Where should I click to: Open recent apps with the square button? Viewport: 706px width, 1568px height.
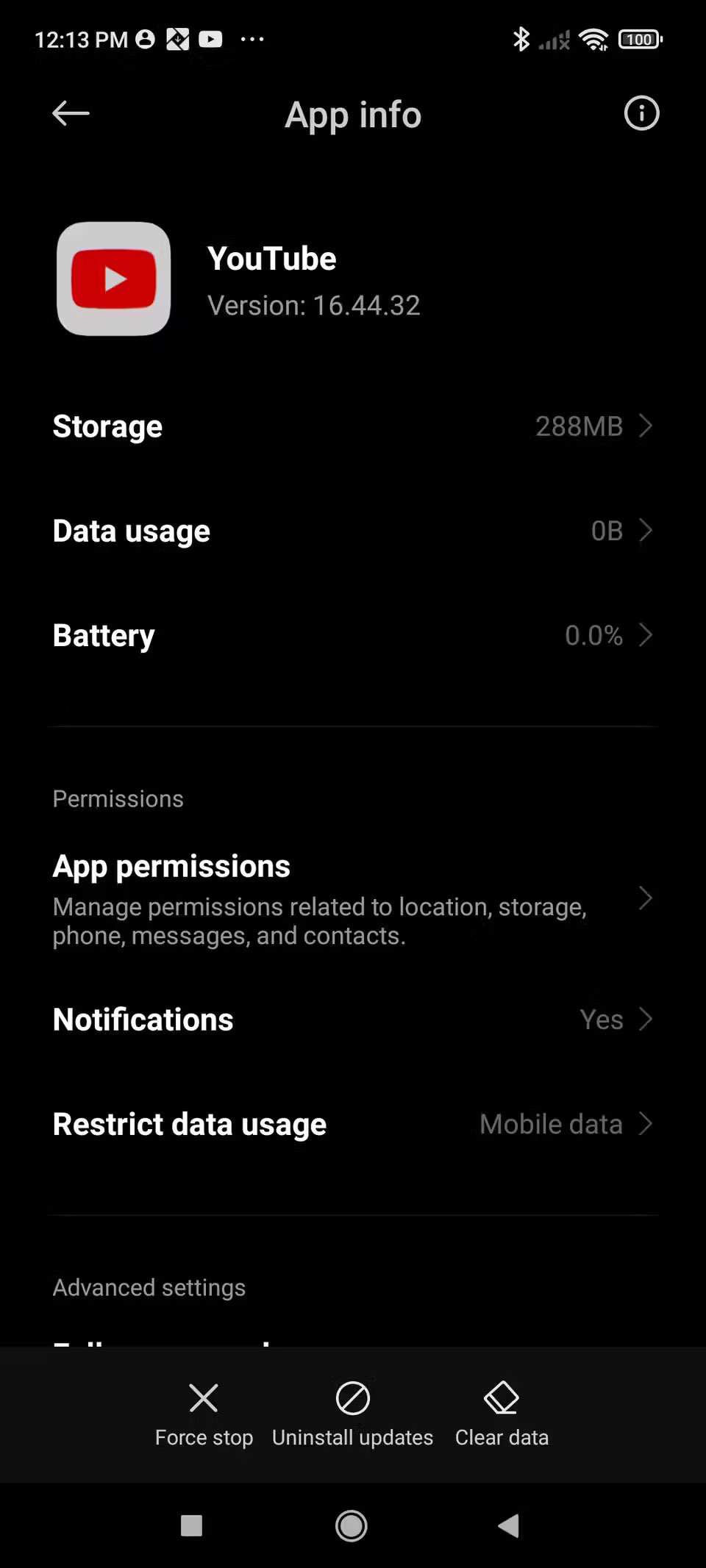pos(191,1526)
